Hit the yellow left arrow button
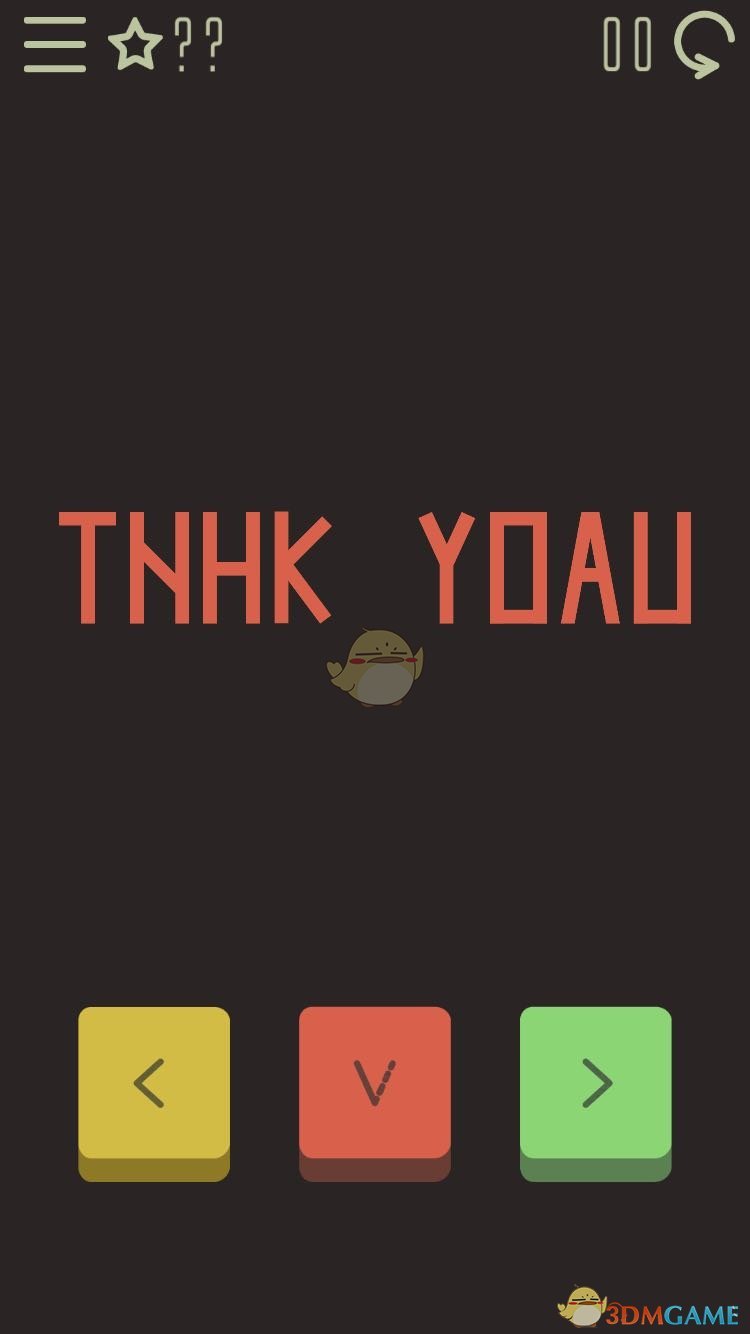This screenshot has height=1334, width=750. coord(154,1084)
